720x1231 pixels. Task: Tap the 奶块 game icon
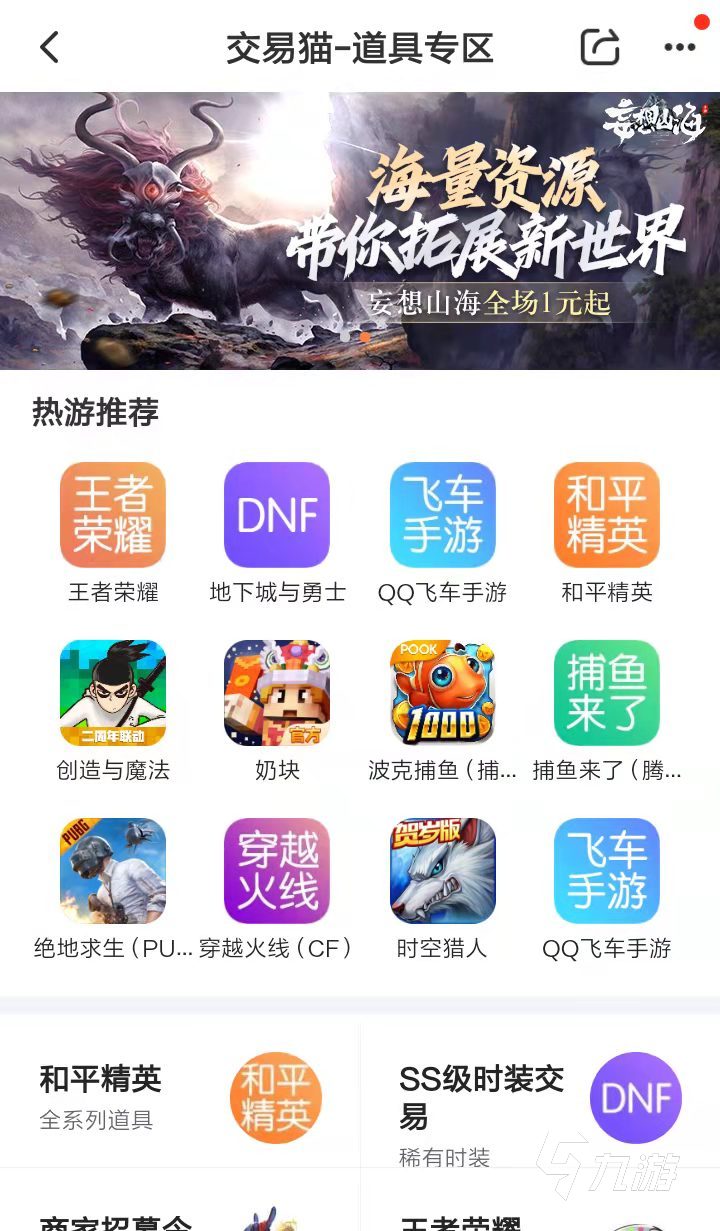click(275, 693)
